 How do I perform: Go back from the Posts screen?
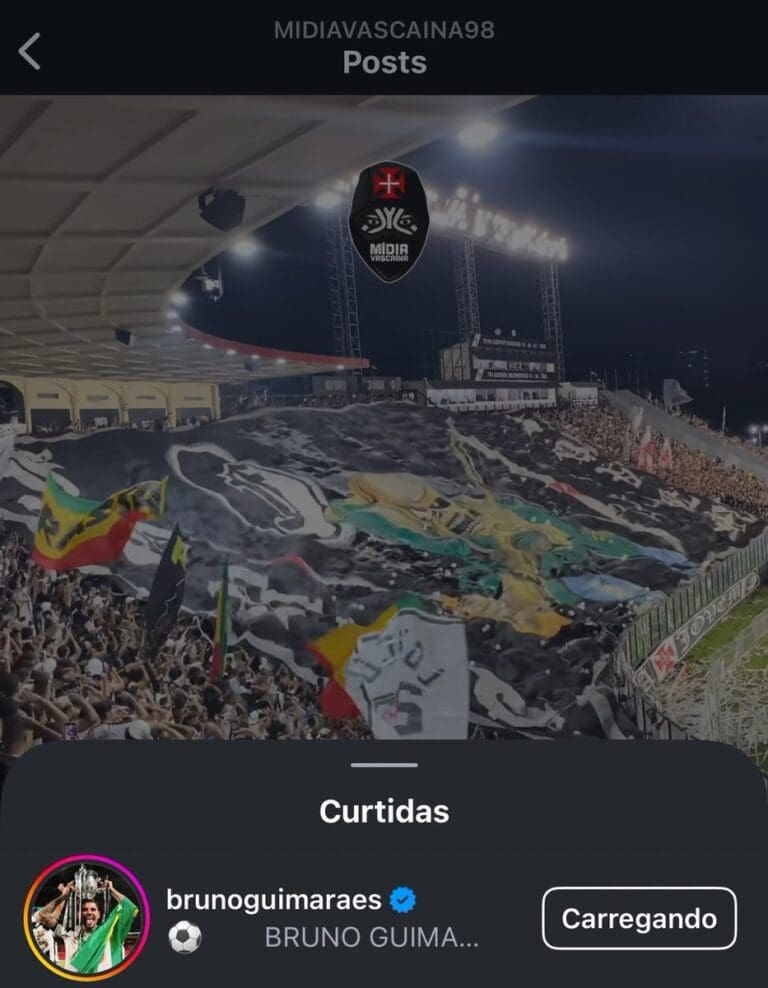pyautogui.click(x=30, y=51)
